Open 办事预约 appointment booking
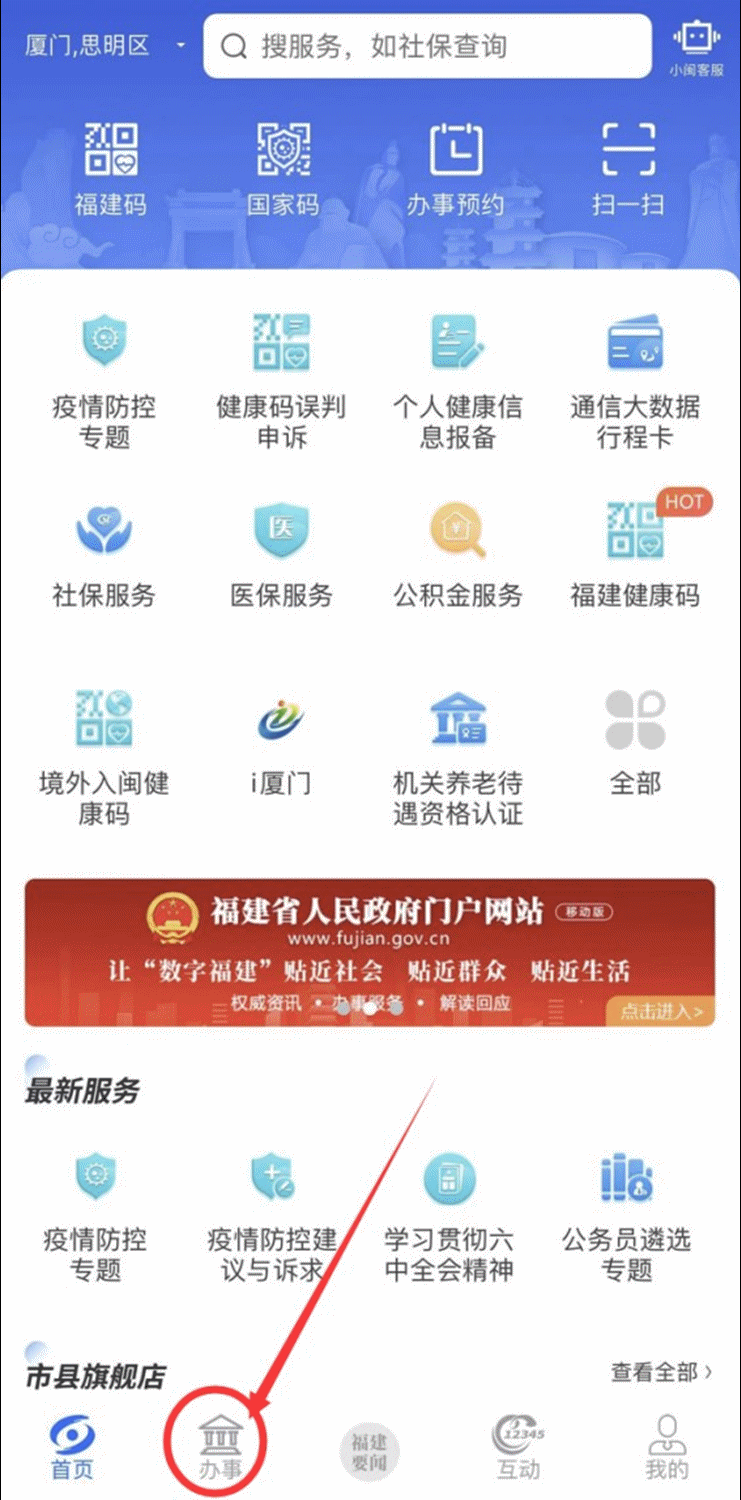The image size is (741, 1500). [455, 168]
